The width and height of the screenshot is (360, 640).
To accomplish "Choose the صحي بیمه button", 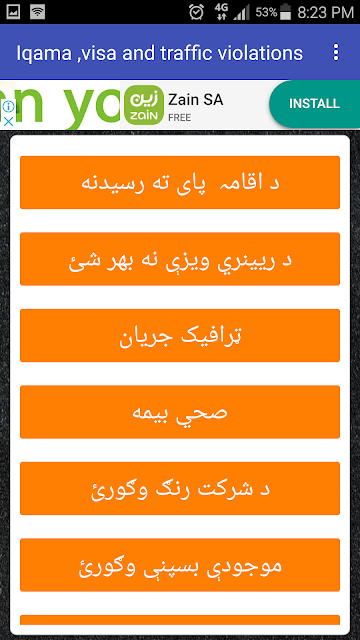I will pos(180,412).
